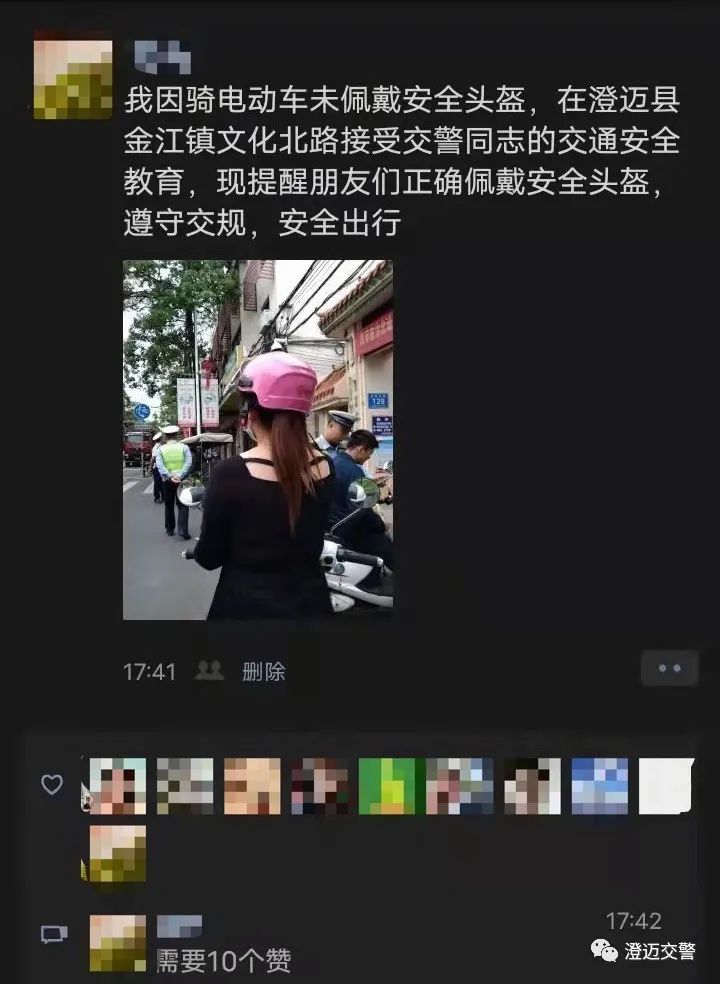Reply to the comment 需要10个赞
This screenshot has height=984, width=720.
coord(223,960)
